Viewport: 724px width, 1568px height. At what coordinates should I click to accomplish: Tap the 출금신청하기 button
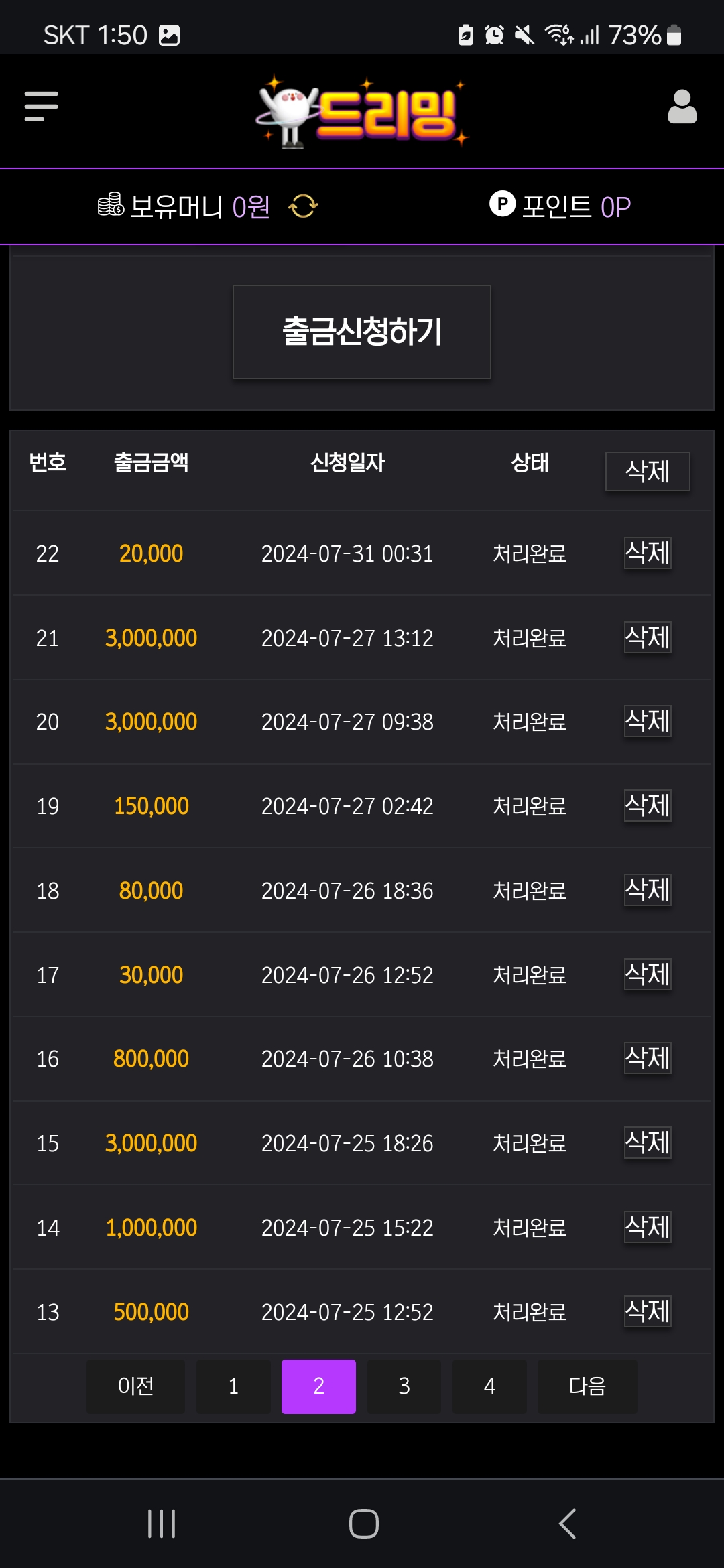(x=362, y=332)
